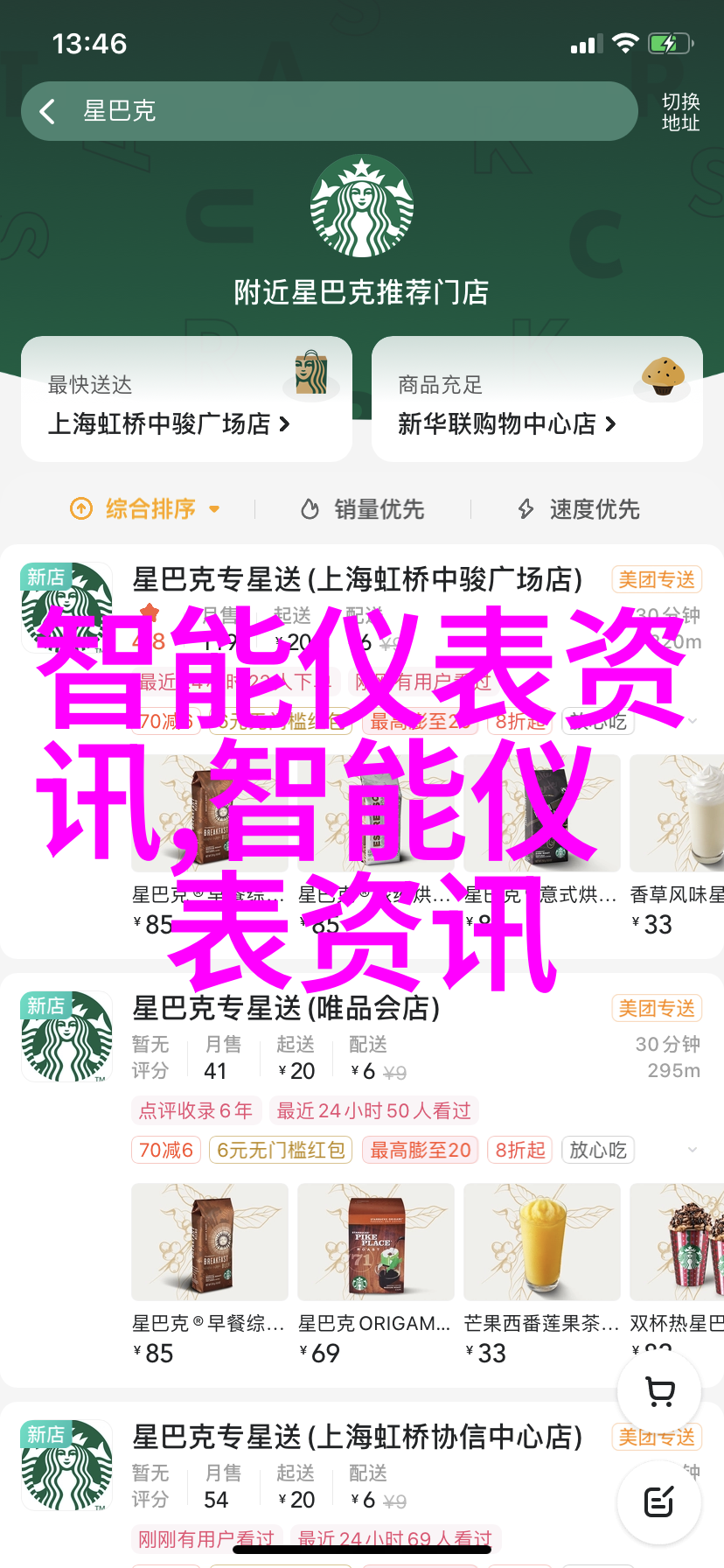The width and height of the screenshot is (724, 1568).
Task: Open 新华联购物中心店 recommended store card
Action: [537, 399]
